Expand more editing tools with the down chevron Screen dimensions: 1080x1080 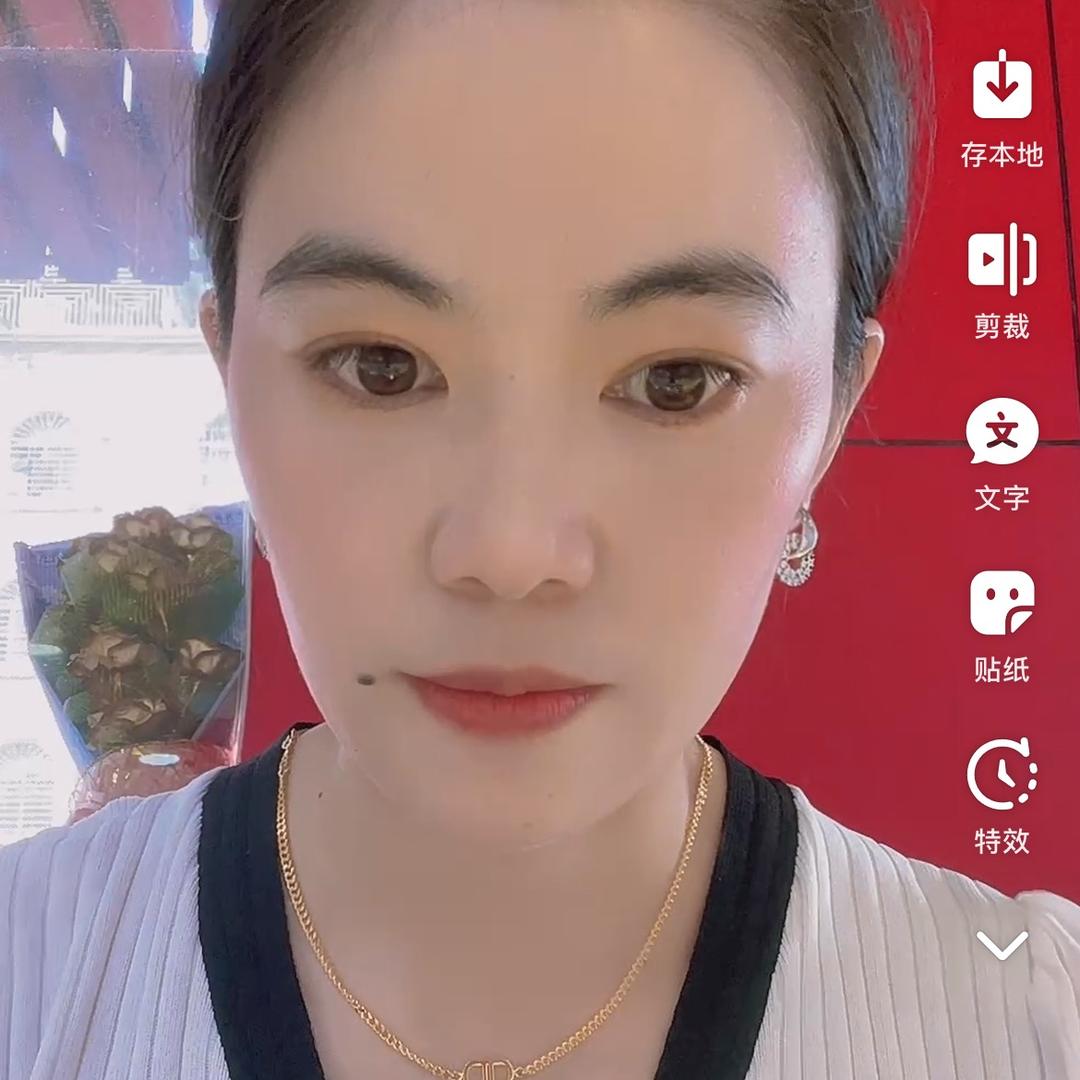(x=1002, y=944)
